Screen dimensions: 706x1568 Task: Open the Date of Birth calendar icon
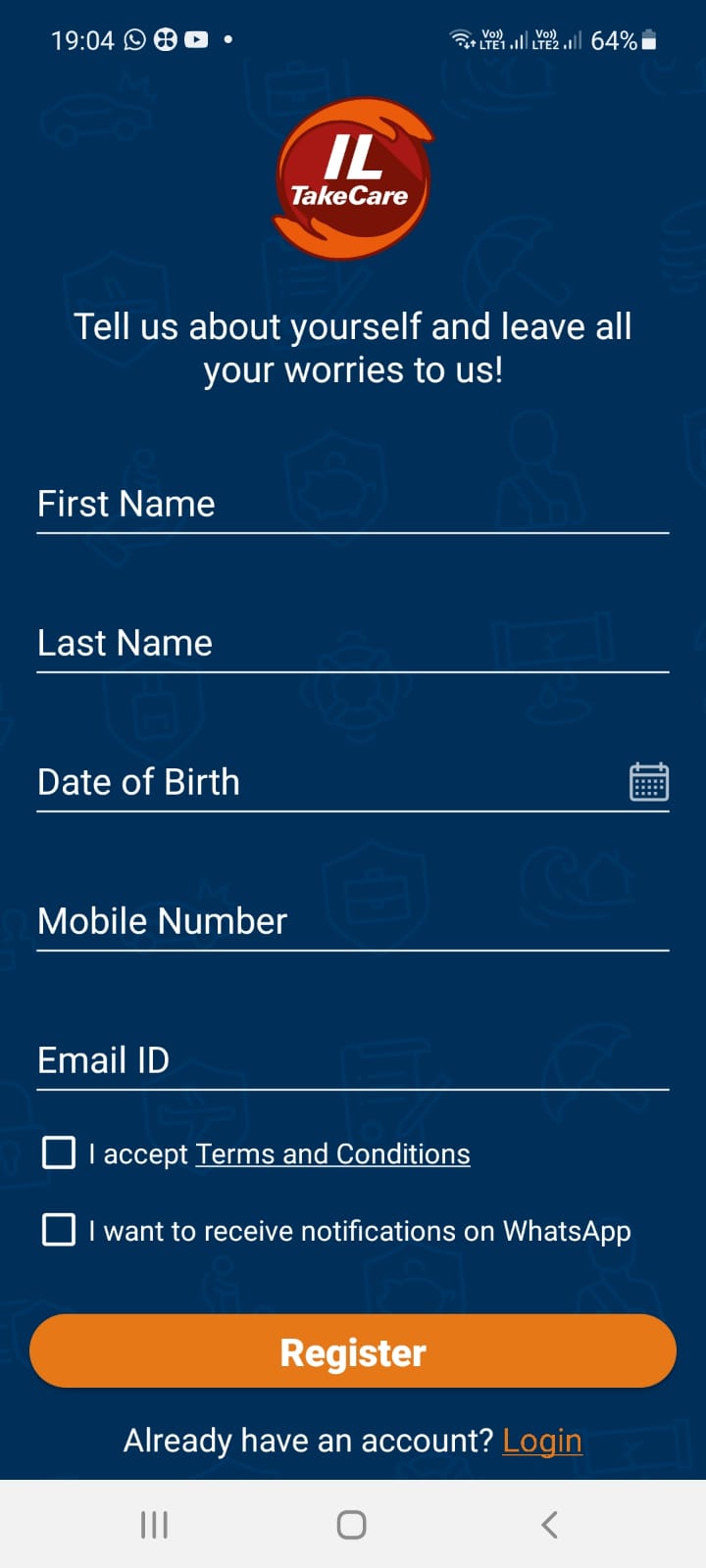point(648,782)
